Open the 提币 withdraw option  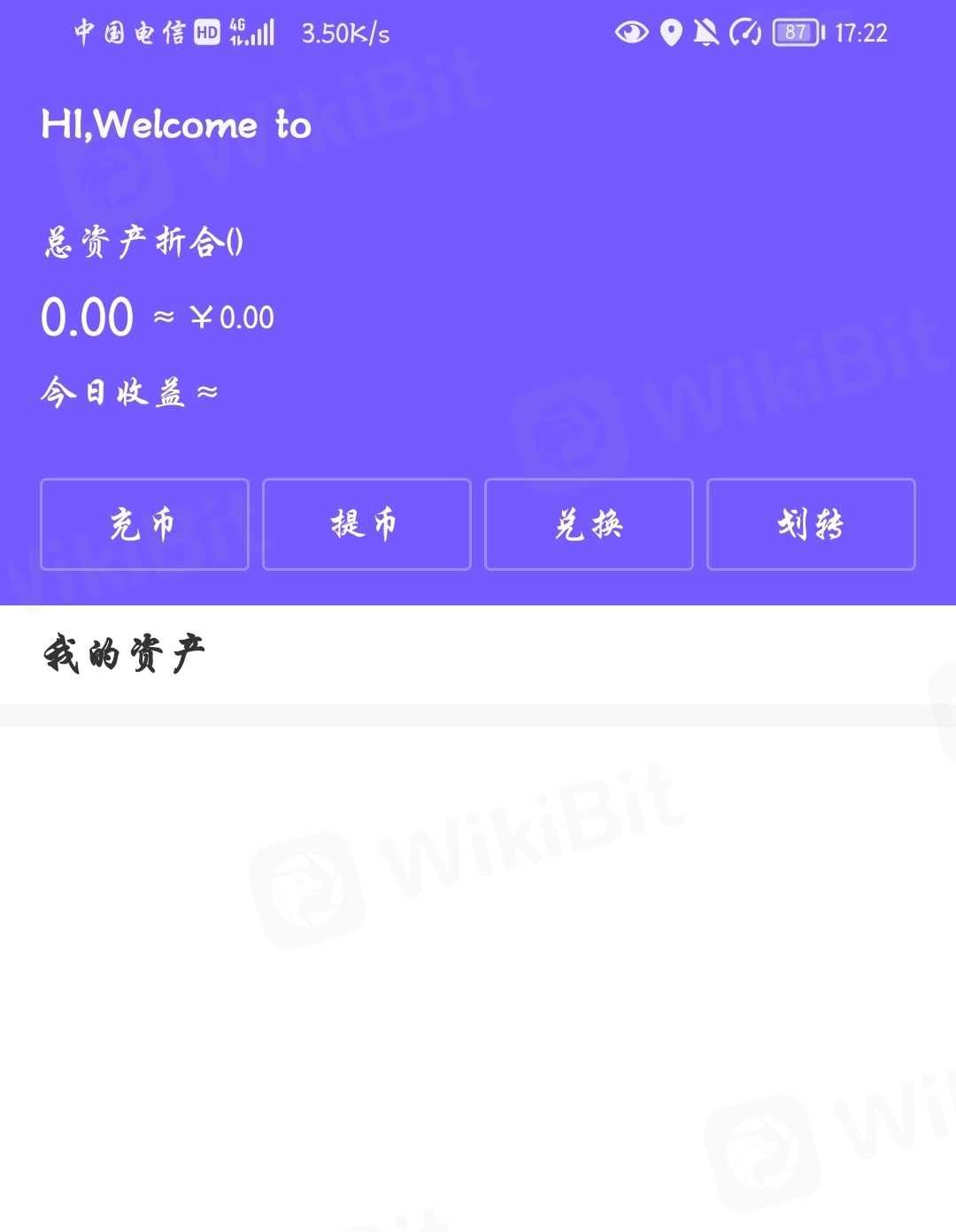coord(366,524)
